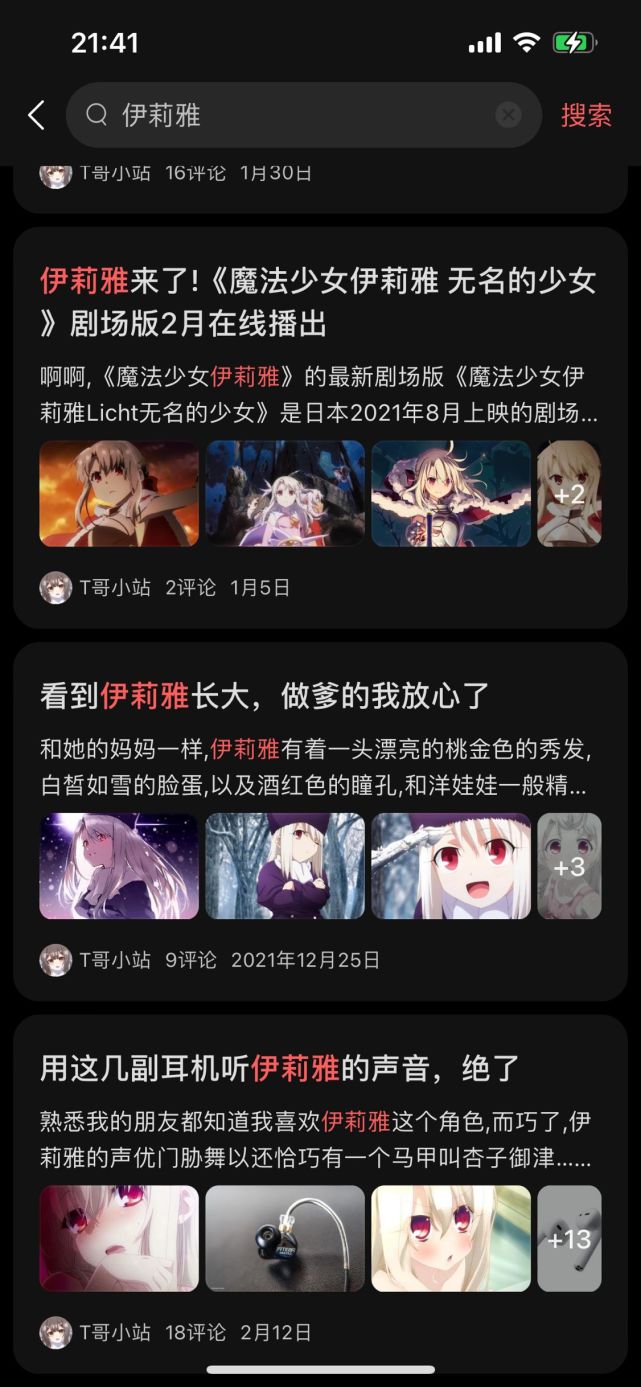Image resolution: width=641 pixels, height=1387 pixels.
Task: Open T哥小站 author of the 2021年12月25日 post
Action: (95, 960)
